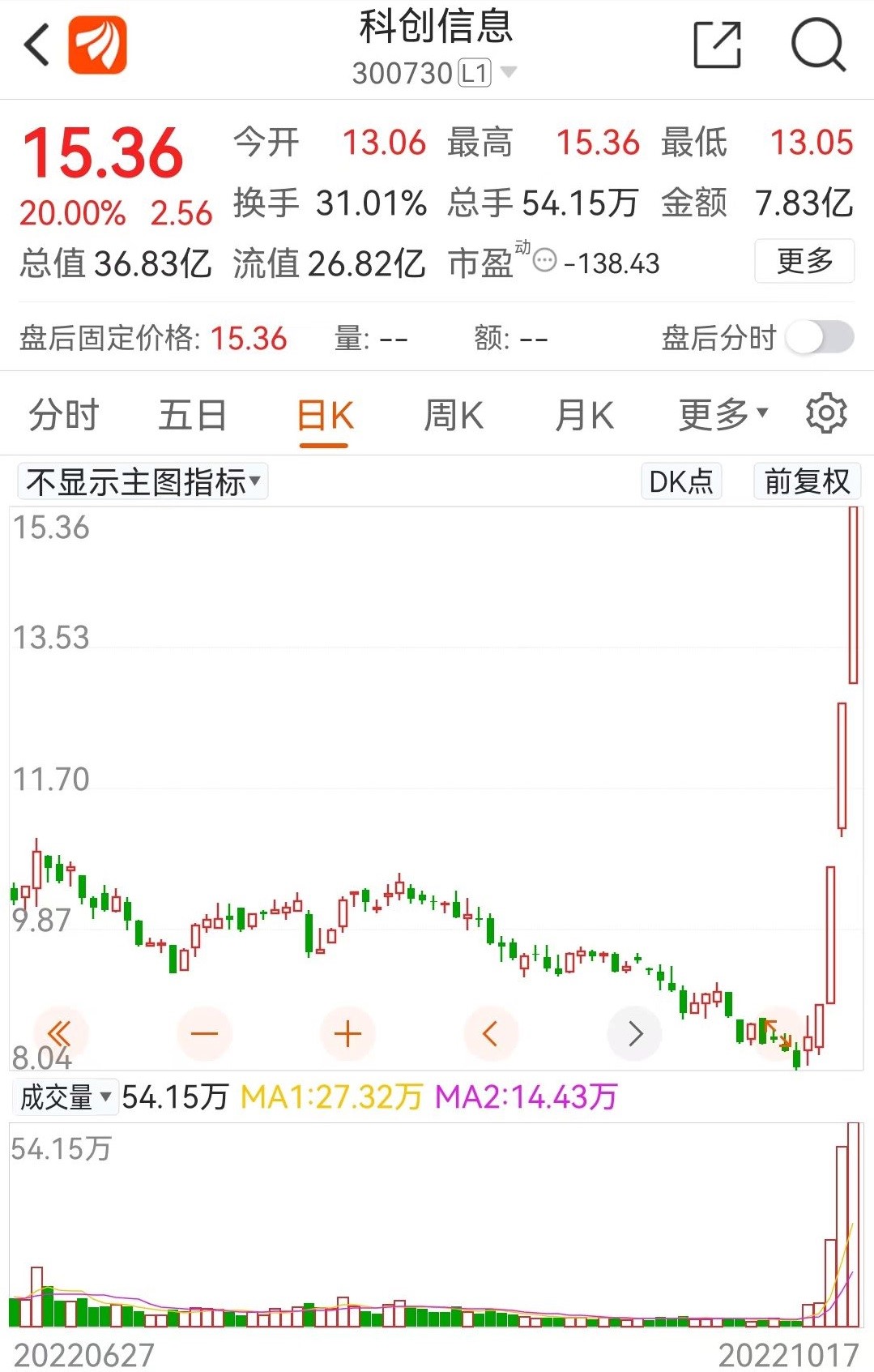Switch to the 月K chart tab
Viewport: 874px width, 1372px height.
(x=584, y=415)
